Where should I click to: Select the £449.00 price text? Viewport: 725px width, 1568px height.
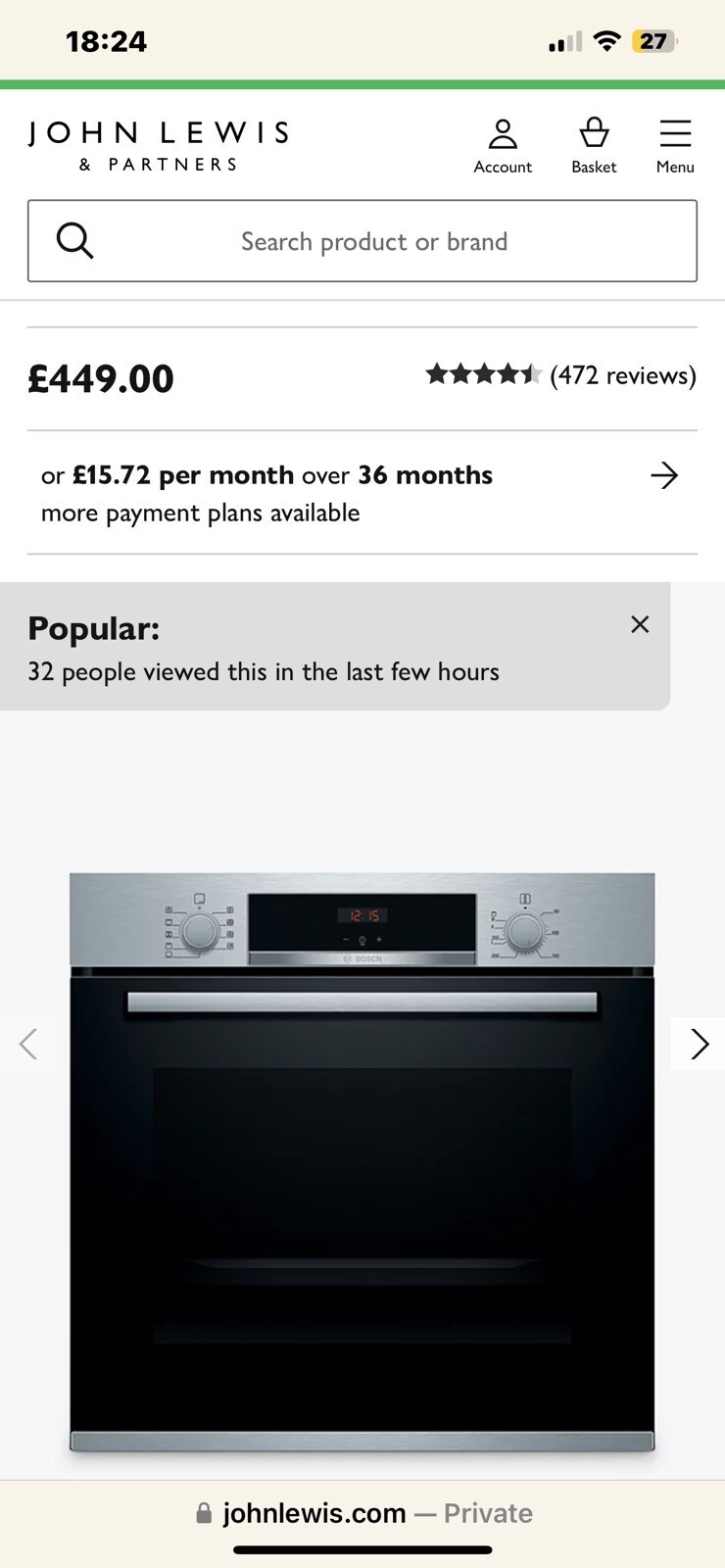click(x=101, y=377)
